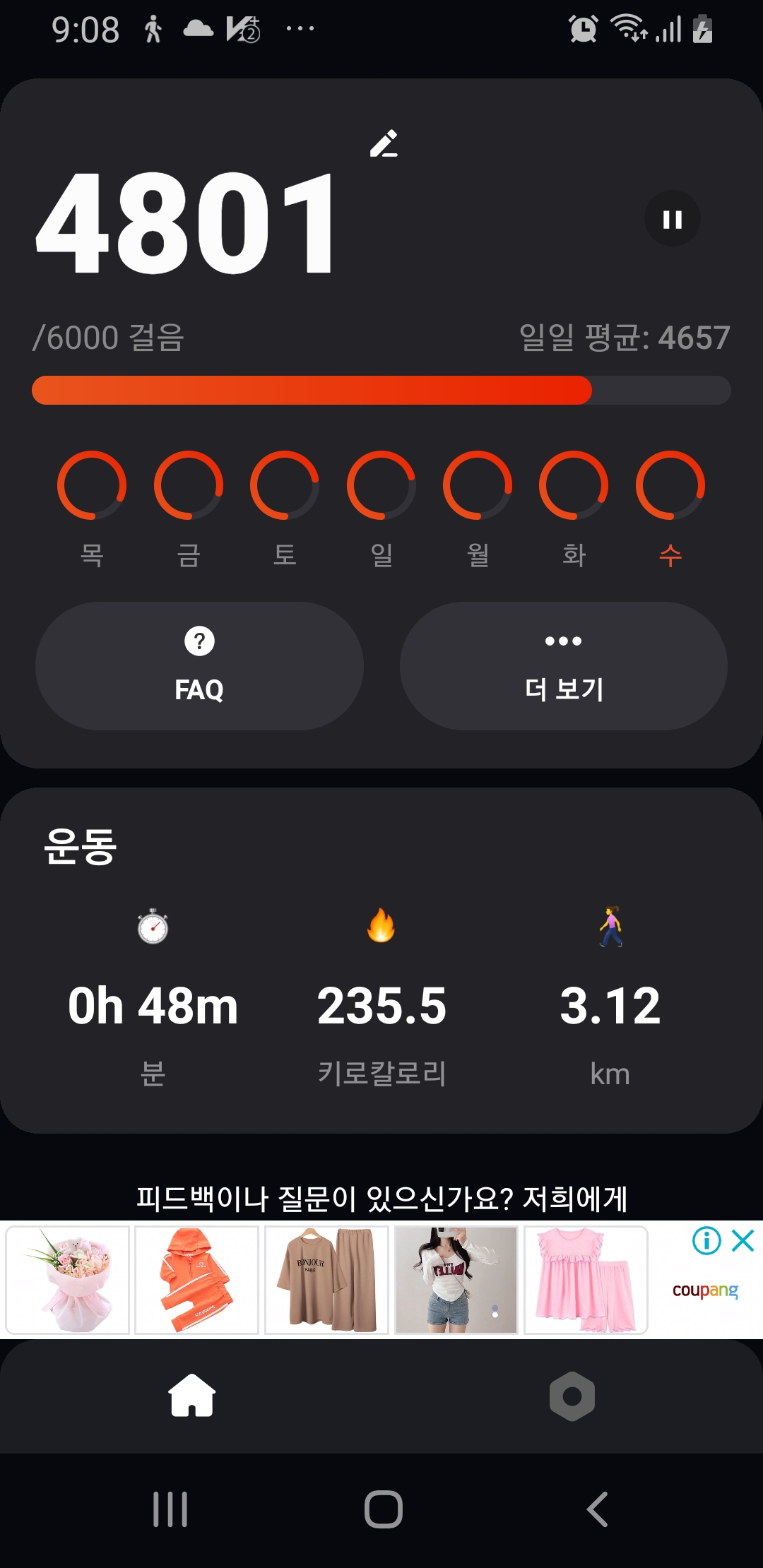
Task: Select the 토 day circle
Action: click(x=285, y=485)
